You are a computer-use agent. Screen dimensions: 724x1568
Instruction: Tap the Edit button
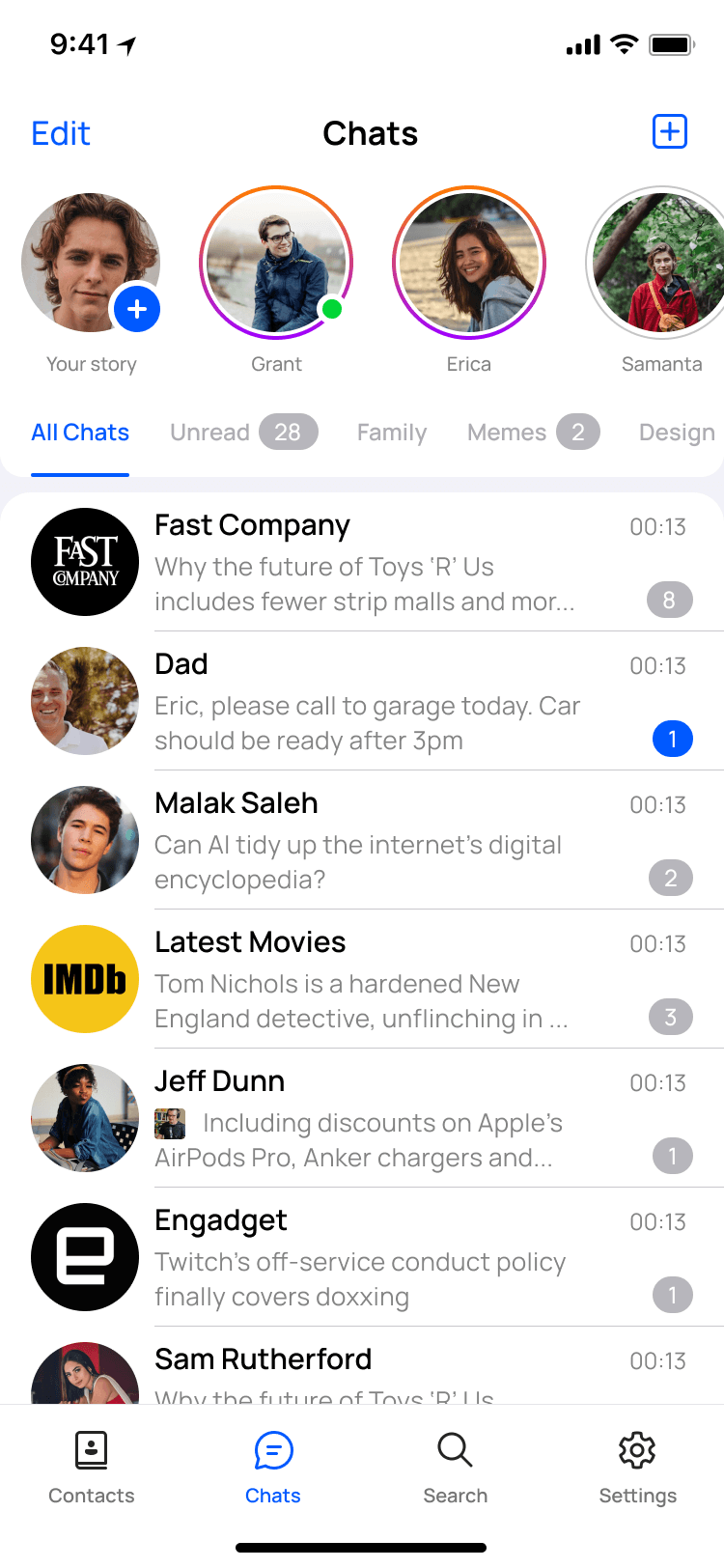tap(61, 133)
